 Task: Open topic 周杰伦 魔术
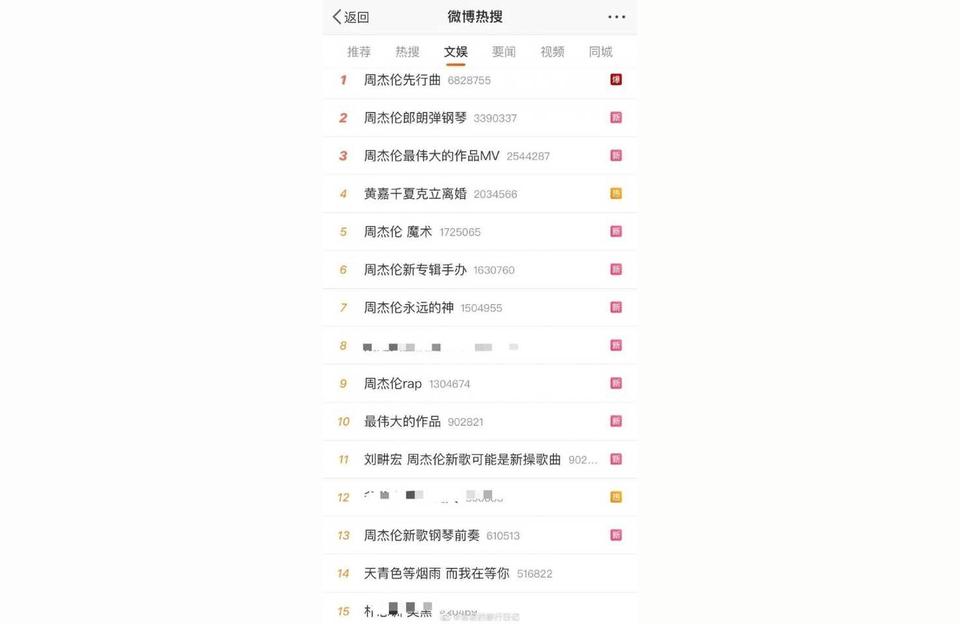398,232
